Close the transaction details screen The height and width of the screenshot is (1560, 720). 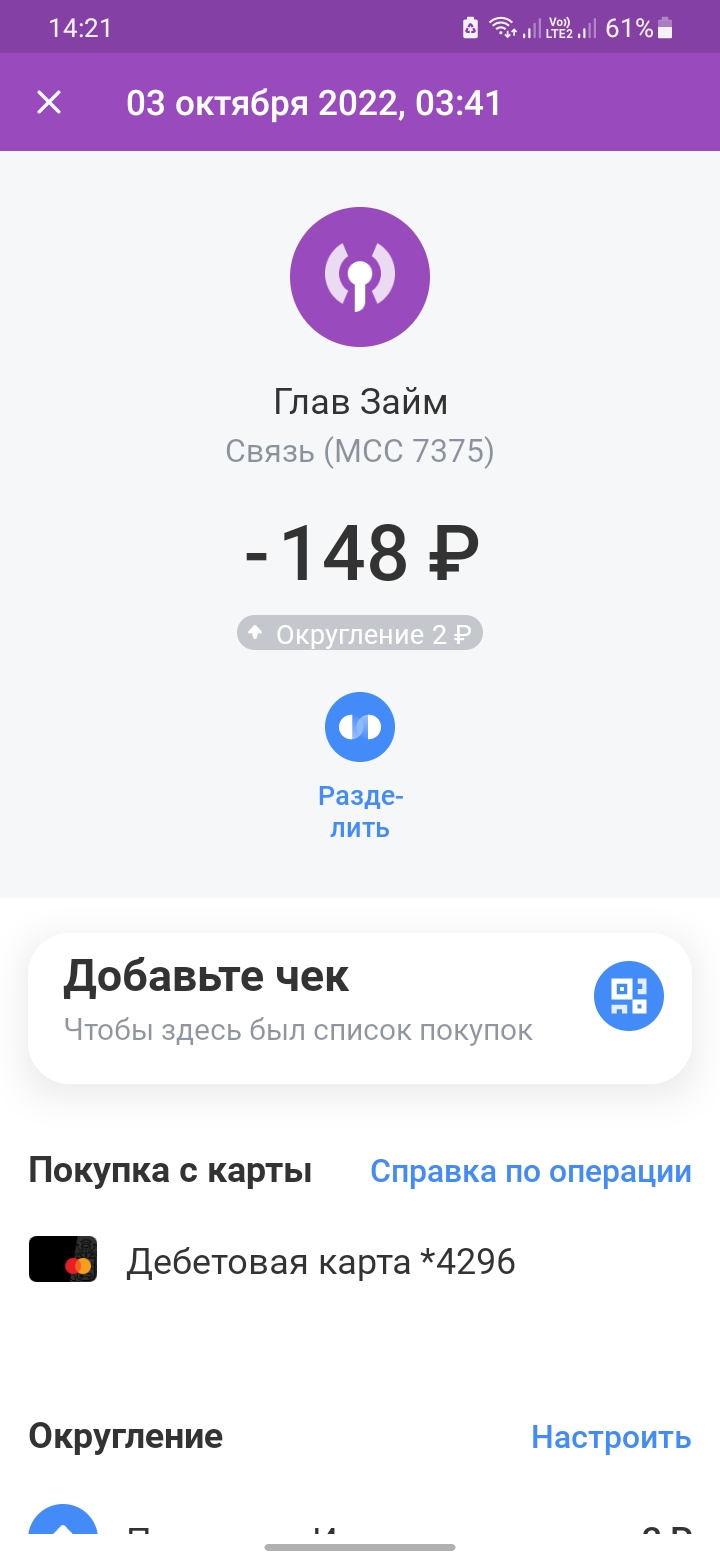49,102
